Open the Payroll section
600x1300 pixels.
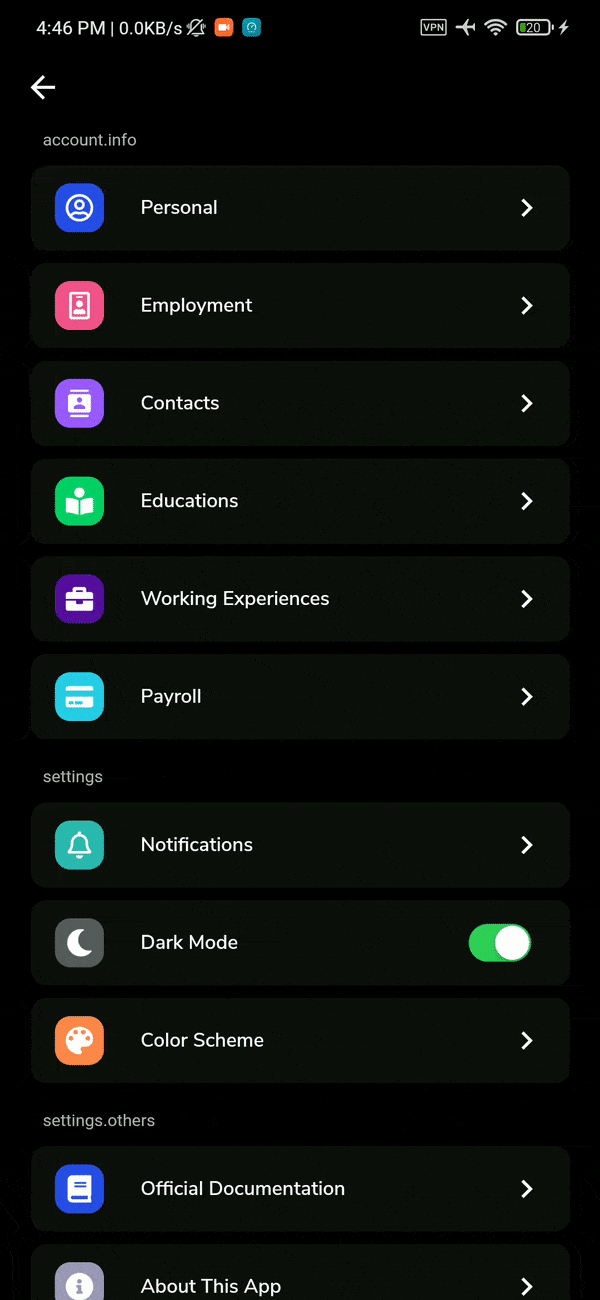pyautogui.click(x=300, y=697)
